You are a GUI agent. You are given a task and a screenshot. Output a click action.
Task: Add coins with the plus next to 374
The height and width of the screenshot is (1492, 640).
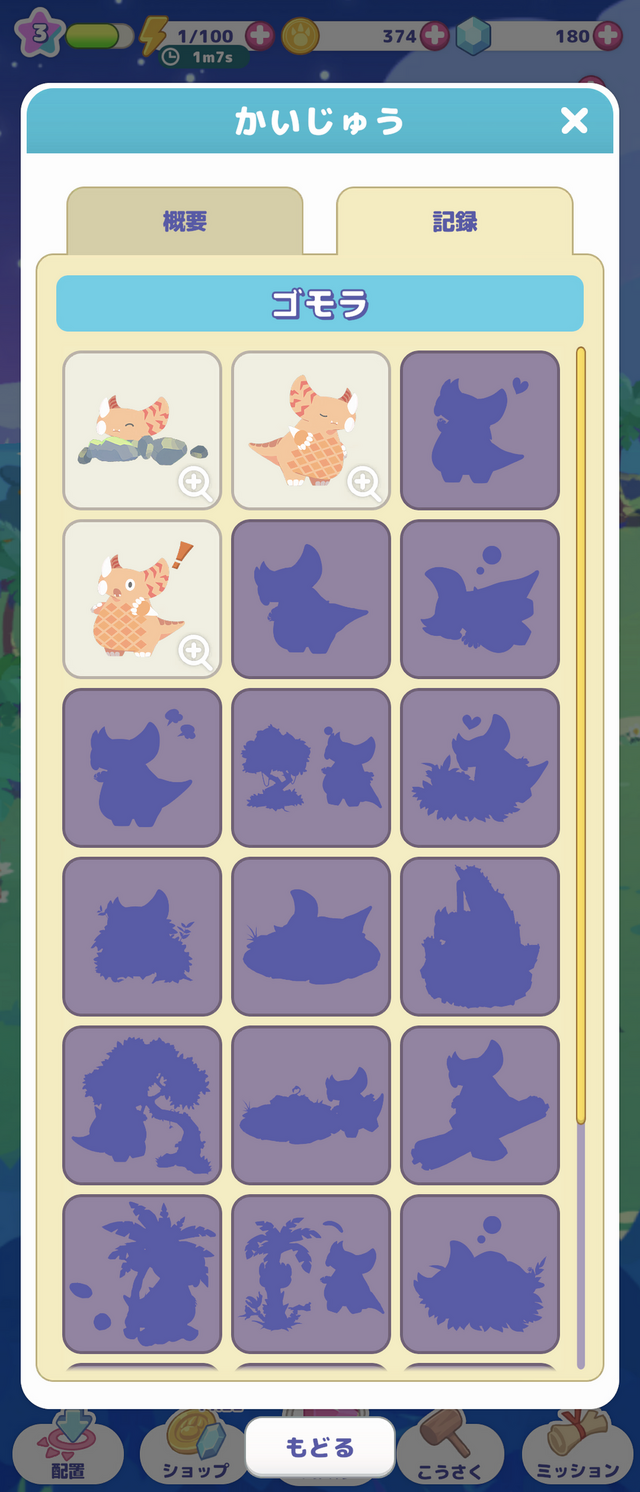click(435, 36)
